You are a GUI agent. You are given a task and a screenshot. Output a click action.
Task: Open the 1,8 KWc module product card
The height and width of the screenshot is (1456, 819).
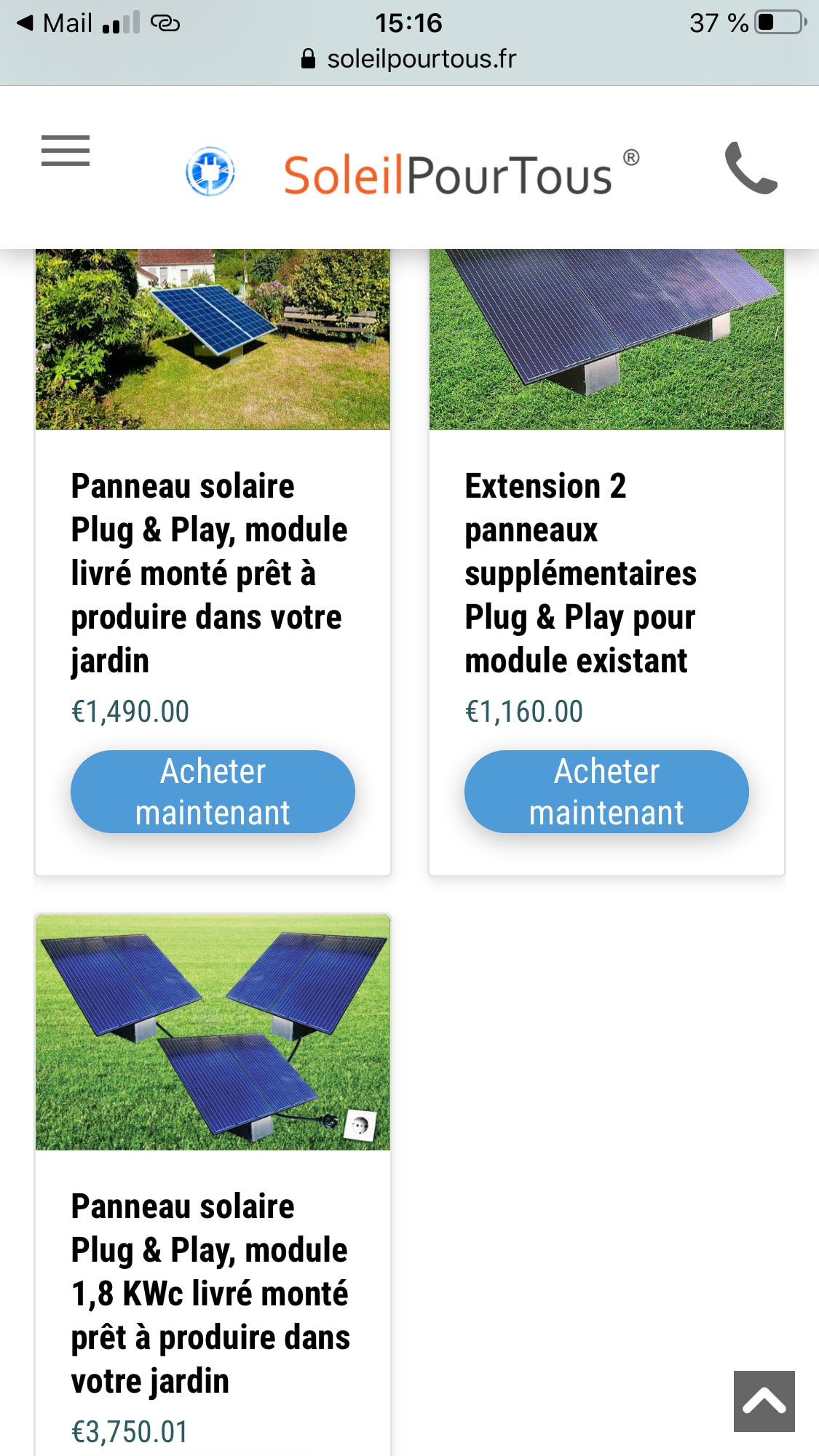pyautogui.click(x=210, y=1293)
